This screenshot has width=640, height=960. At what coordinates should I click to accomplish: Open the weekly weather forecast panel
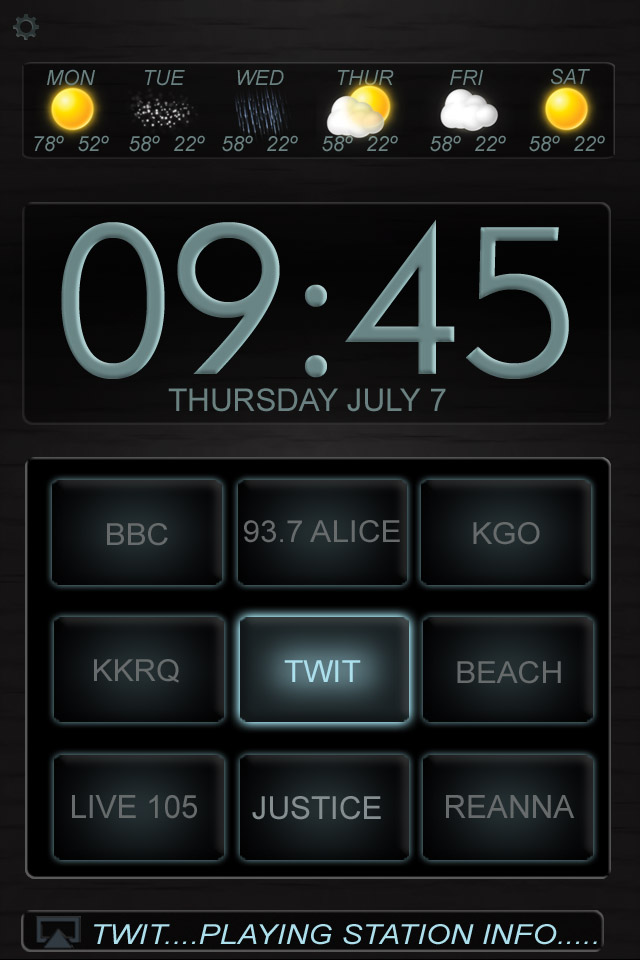[x=318, y=110]
